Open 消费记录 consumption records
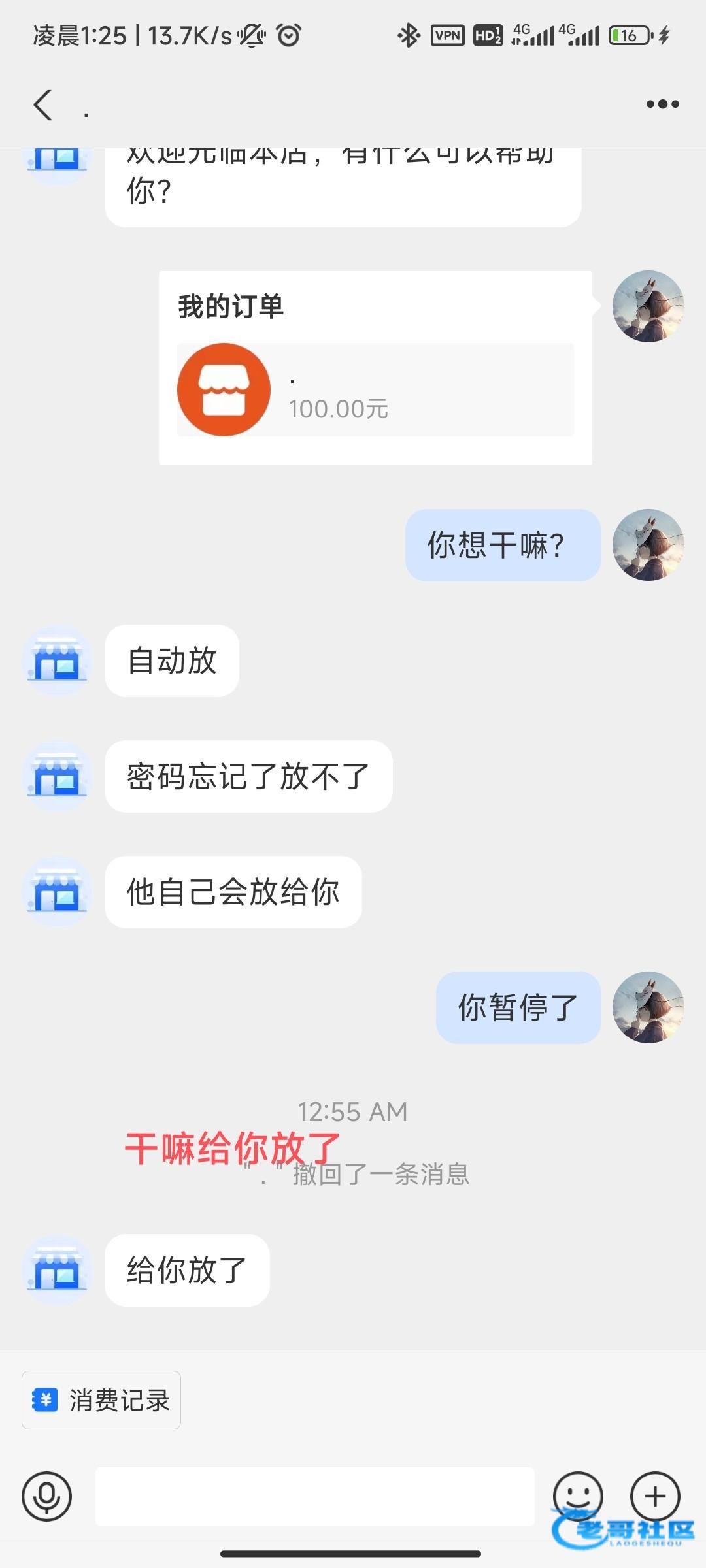 coord(101,1400)
